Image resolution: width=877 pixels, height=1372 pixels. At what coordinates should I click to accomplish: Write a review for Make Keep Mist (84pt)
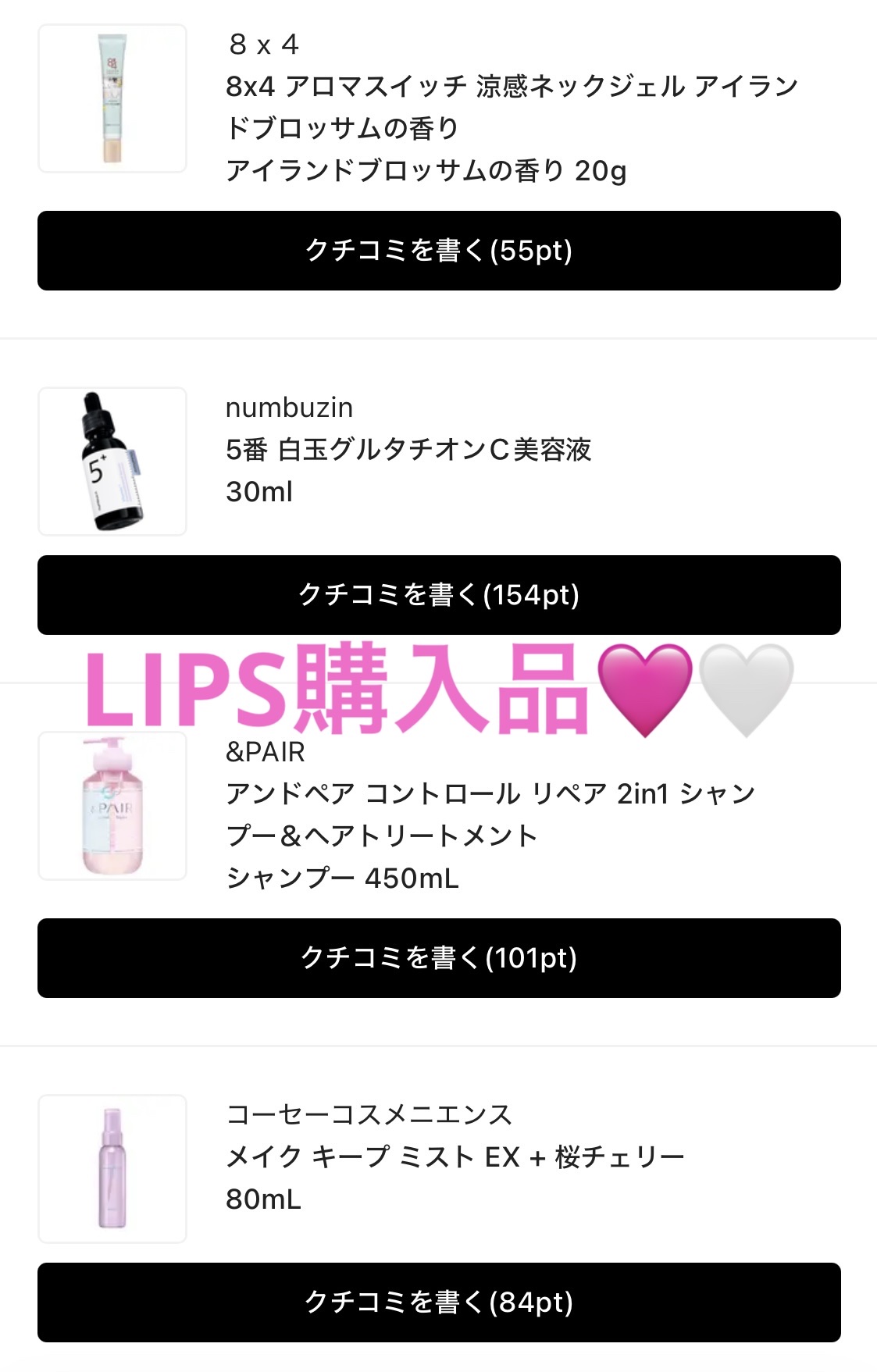click(x=439, y=1303)
